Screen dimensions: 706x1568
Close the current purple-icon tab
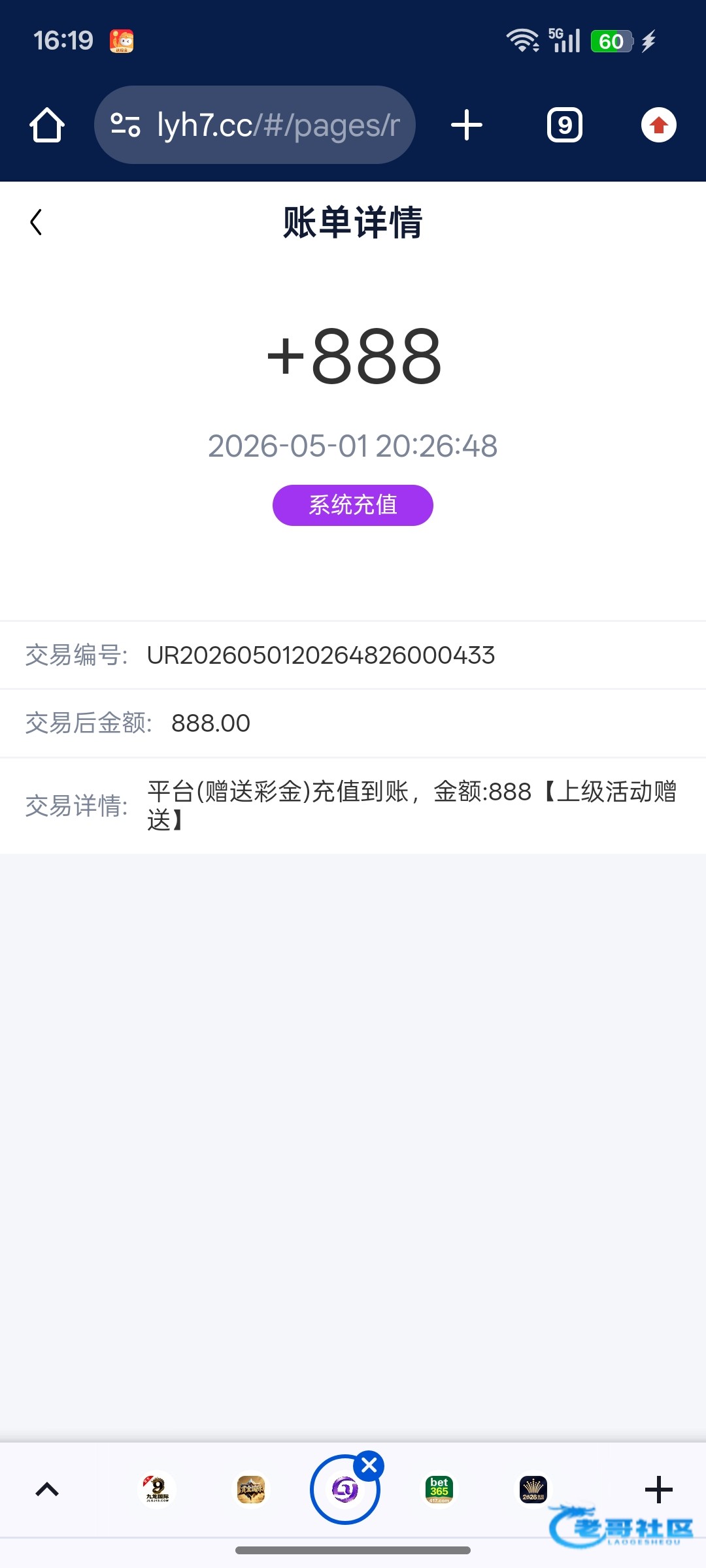click(369, 1465)
